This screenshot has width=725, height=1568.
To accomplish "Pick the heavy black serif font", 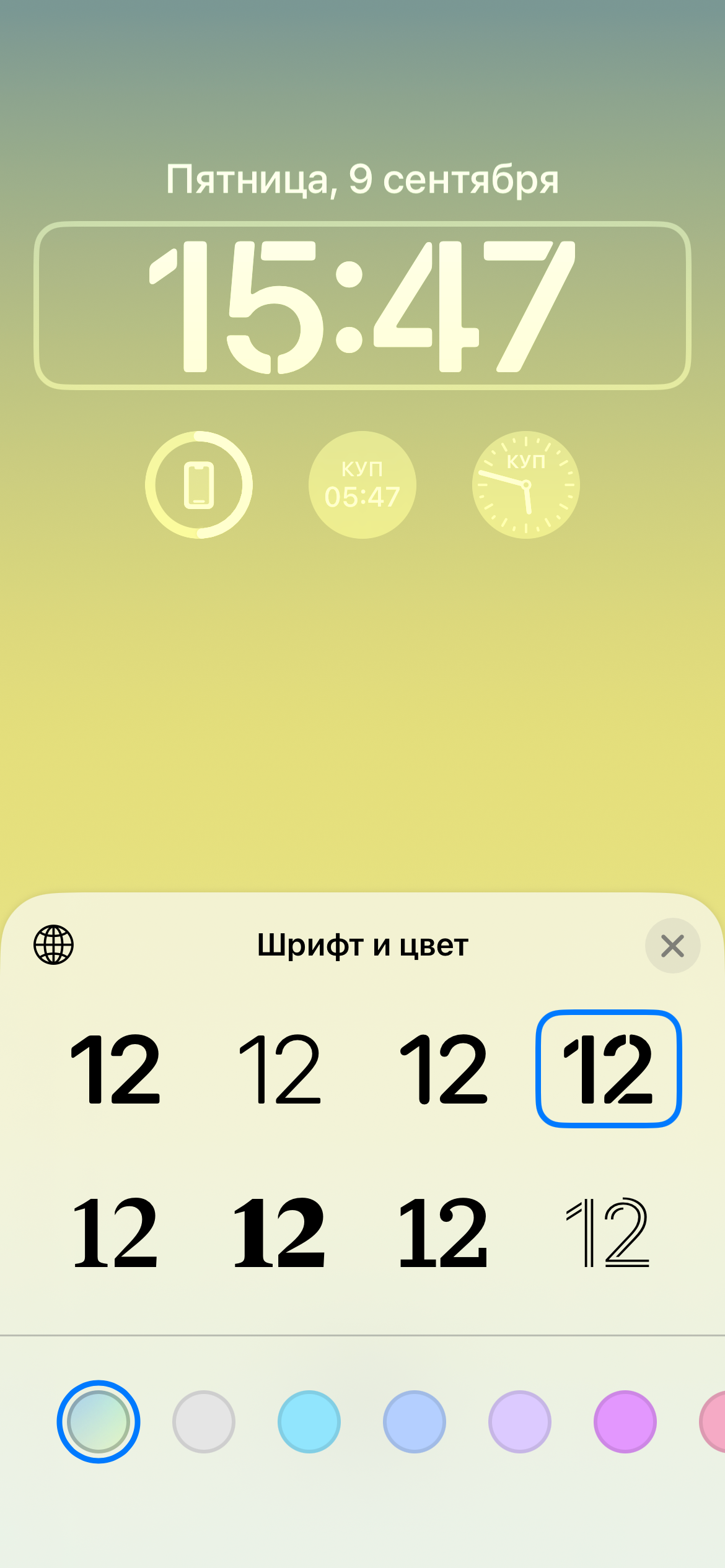I will coord(279,1232).
